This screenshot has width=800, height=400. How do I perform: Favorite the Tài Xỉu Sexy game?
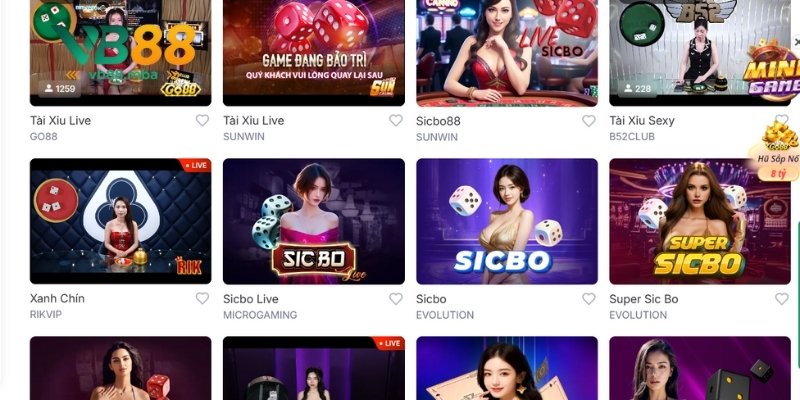tap(781, 120)
